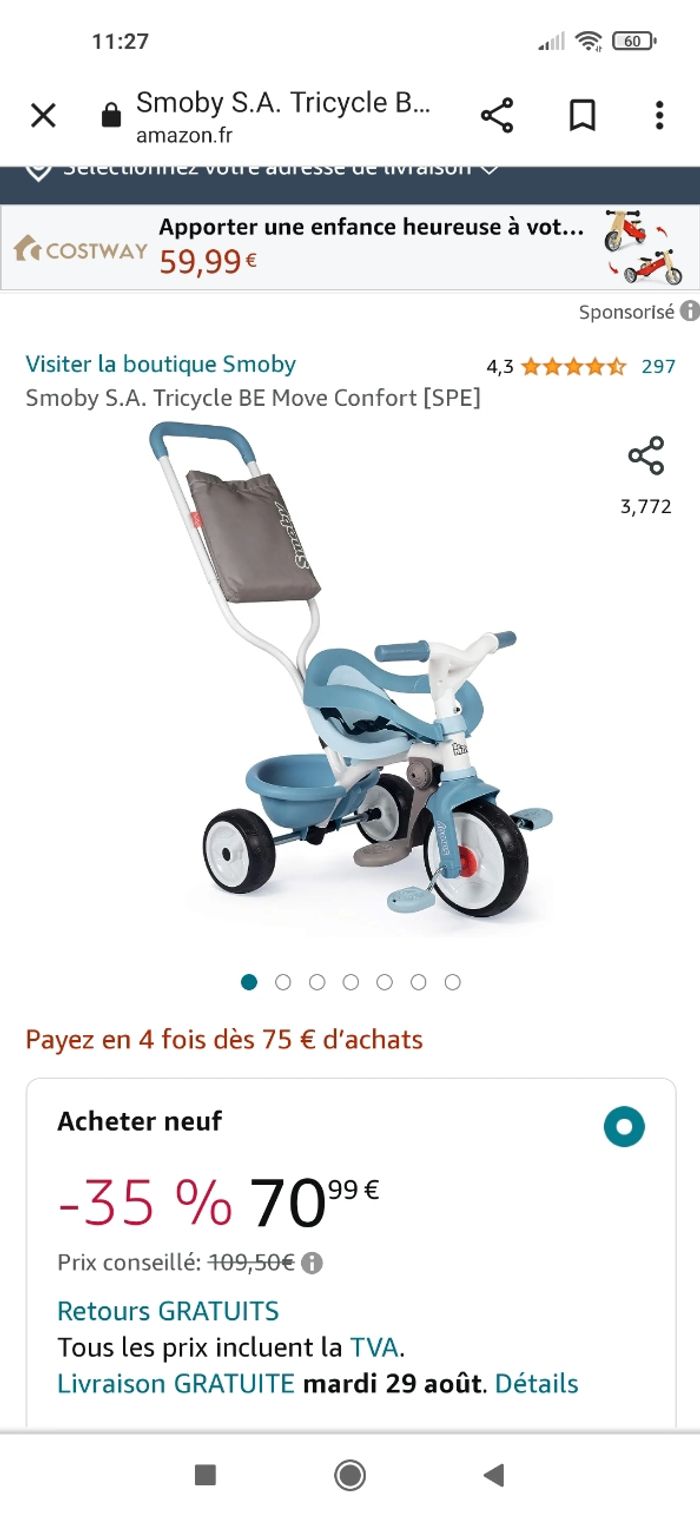Go back with the system back button
The width and height of the screenshot is (700, 1517).
(x=493, y=1475)
